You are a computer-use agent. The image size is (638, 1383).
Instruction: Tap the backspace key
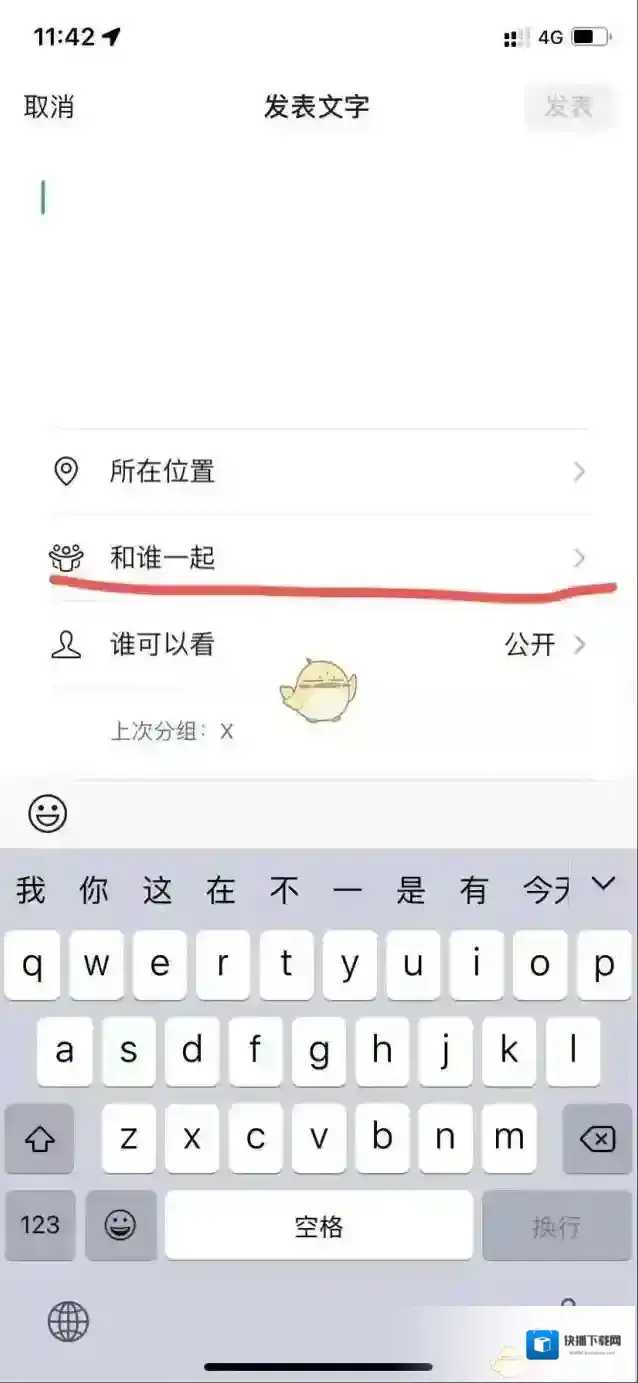pos(597,1138)
